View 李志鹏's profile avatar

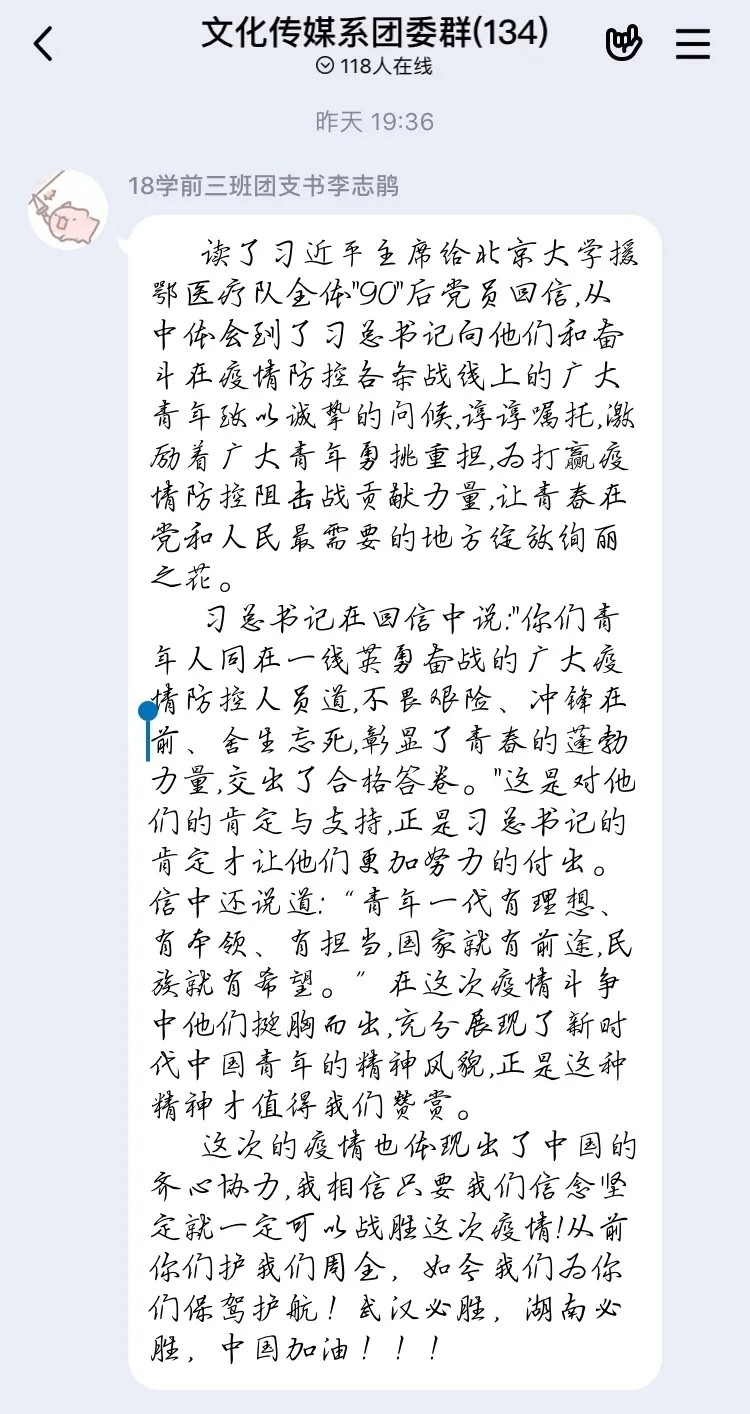[68, 210]
